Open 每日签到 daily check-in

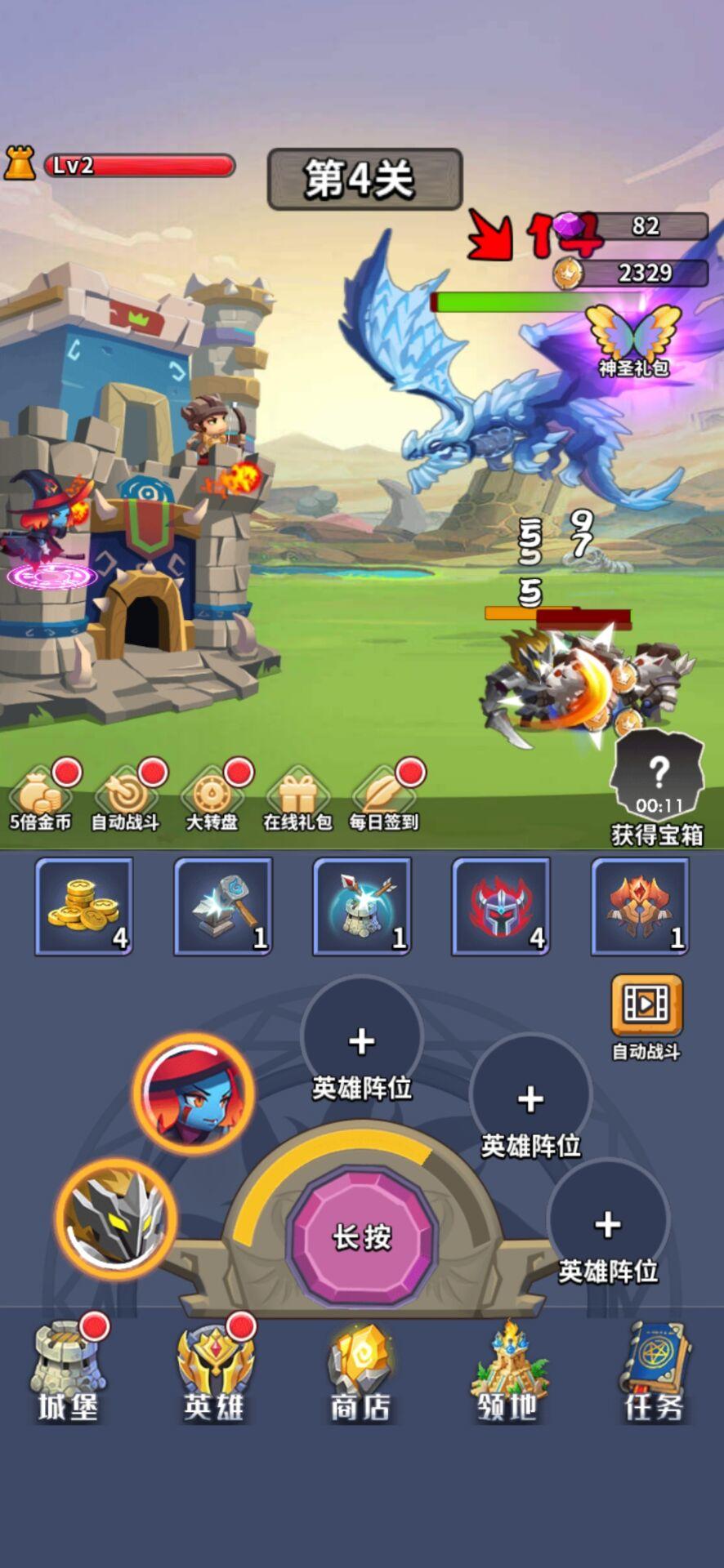[x=383, y=798]
